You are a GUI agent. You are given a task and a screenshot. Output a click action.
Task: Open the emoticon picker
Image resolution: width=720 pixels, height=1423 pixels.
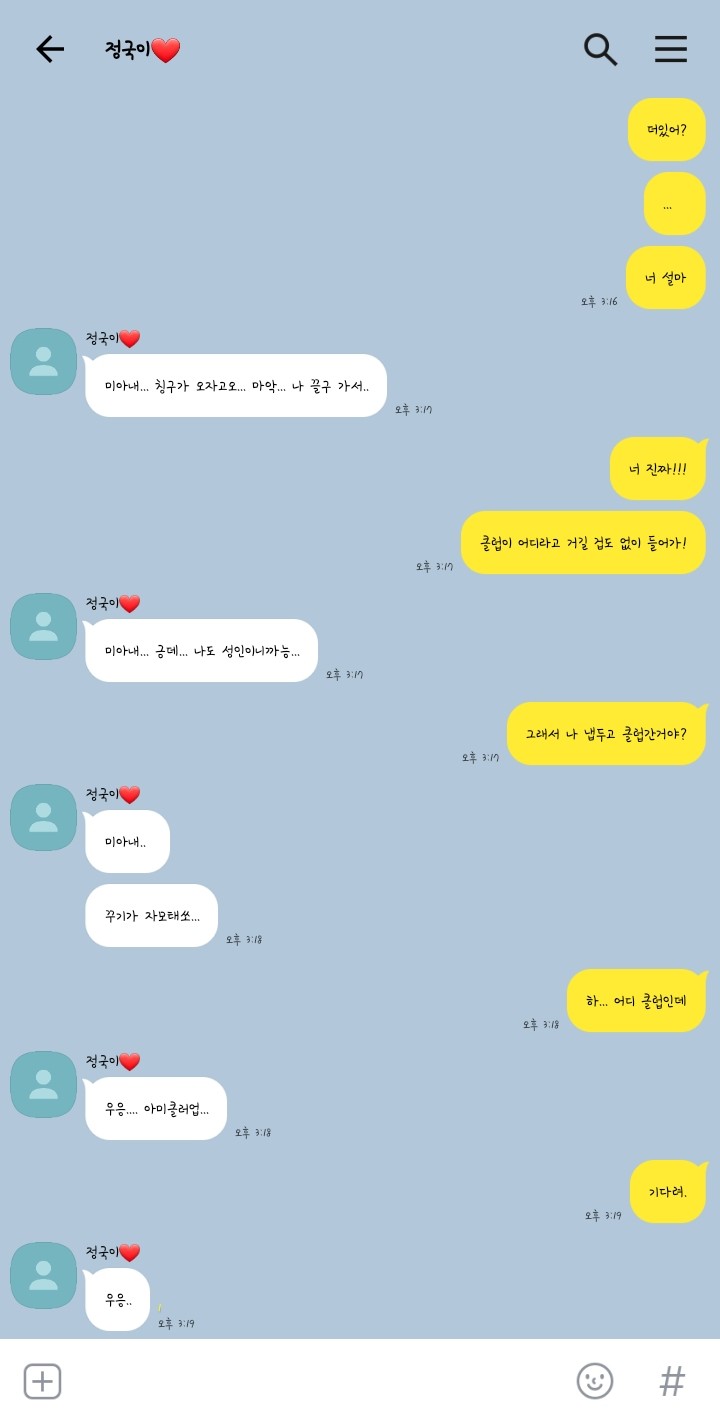point(595,1381)
